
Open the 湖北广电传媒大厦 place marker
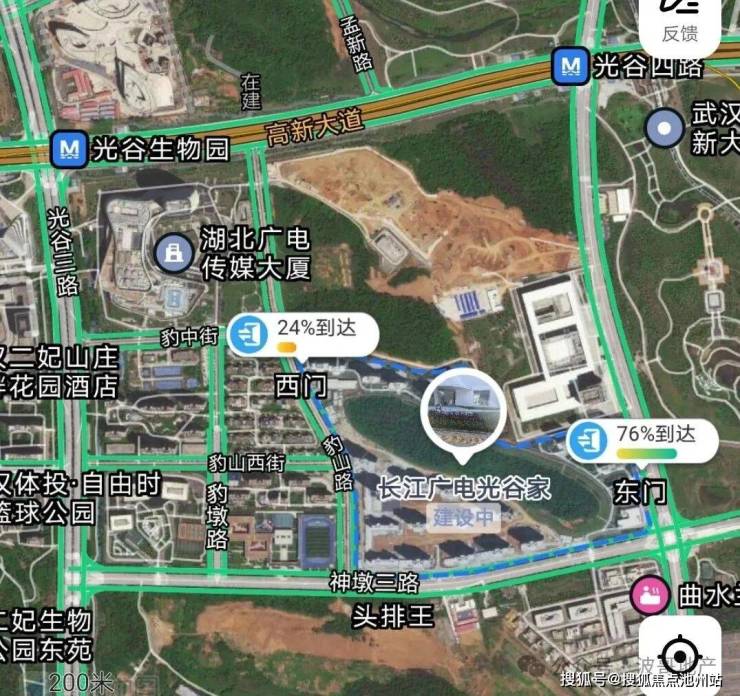pos(174,251)
